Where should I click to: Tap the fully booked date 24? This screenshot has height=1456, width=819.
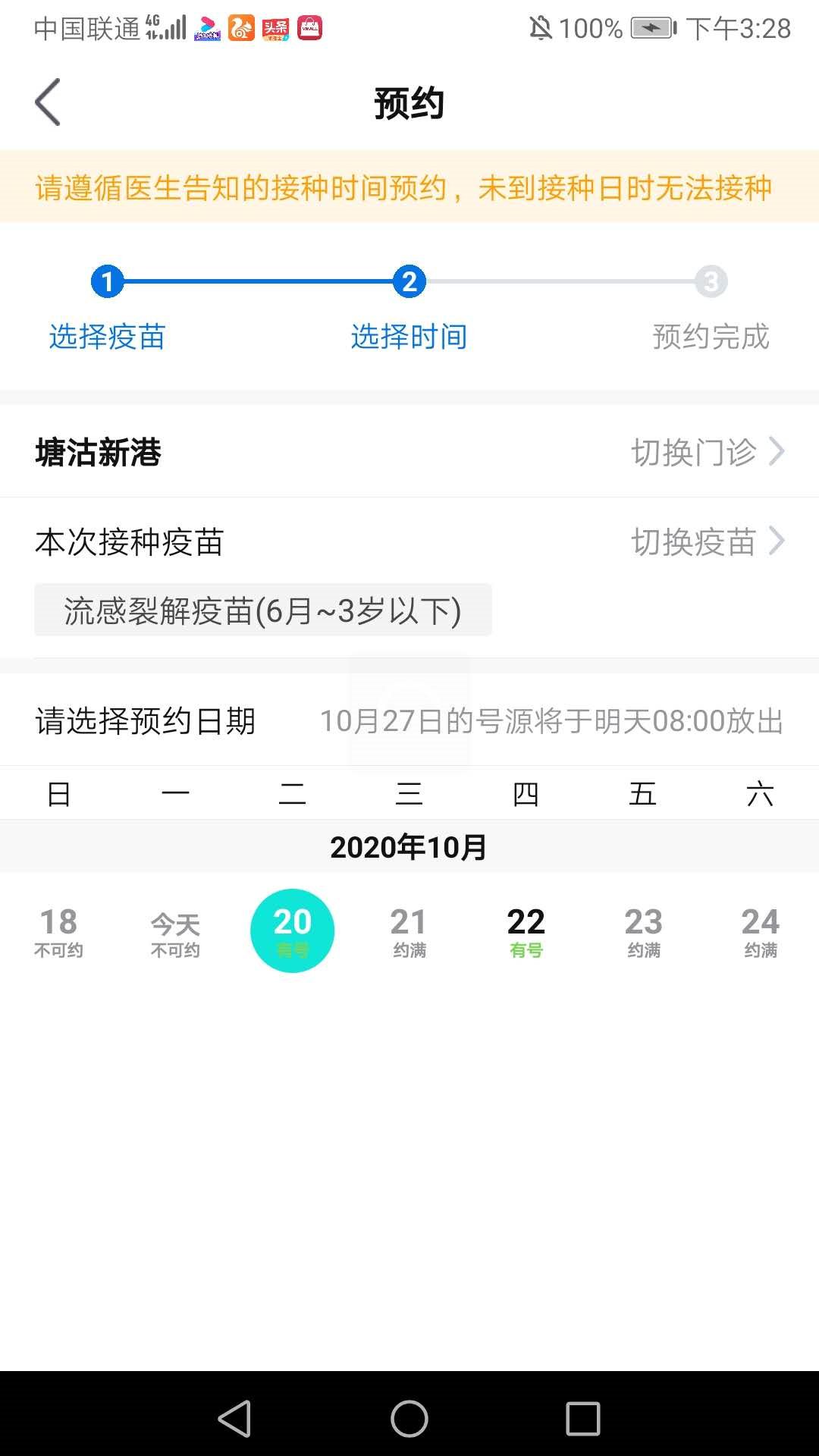coord(760,931)
